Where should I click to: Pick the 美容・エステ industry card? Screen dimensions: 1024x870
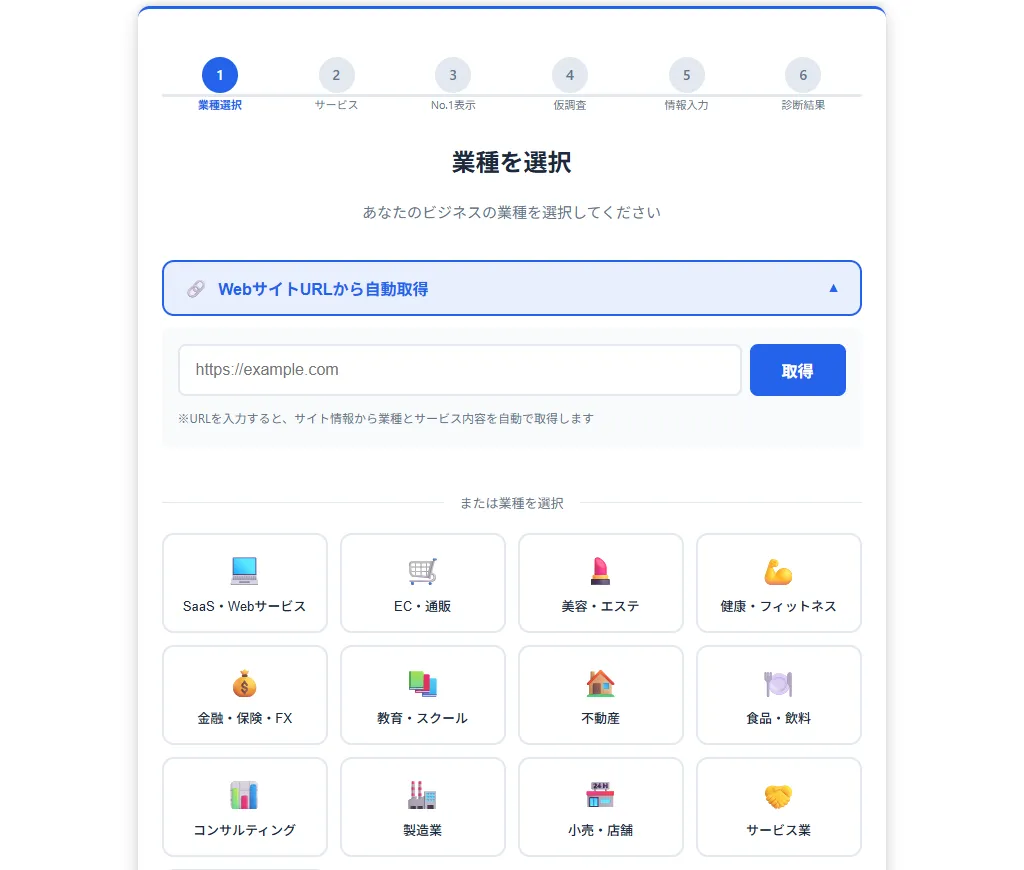(600, 583)
